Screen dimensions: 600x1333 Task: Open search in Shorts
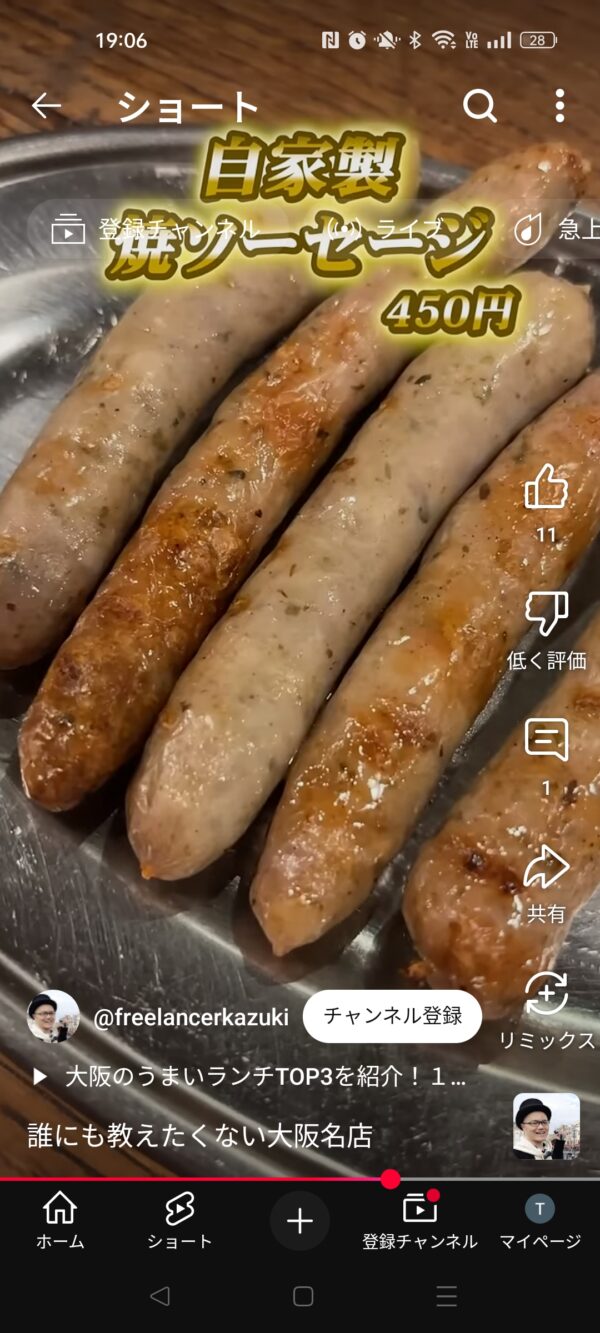click(x=480, y=106)
